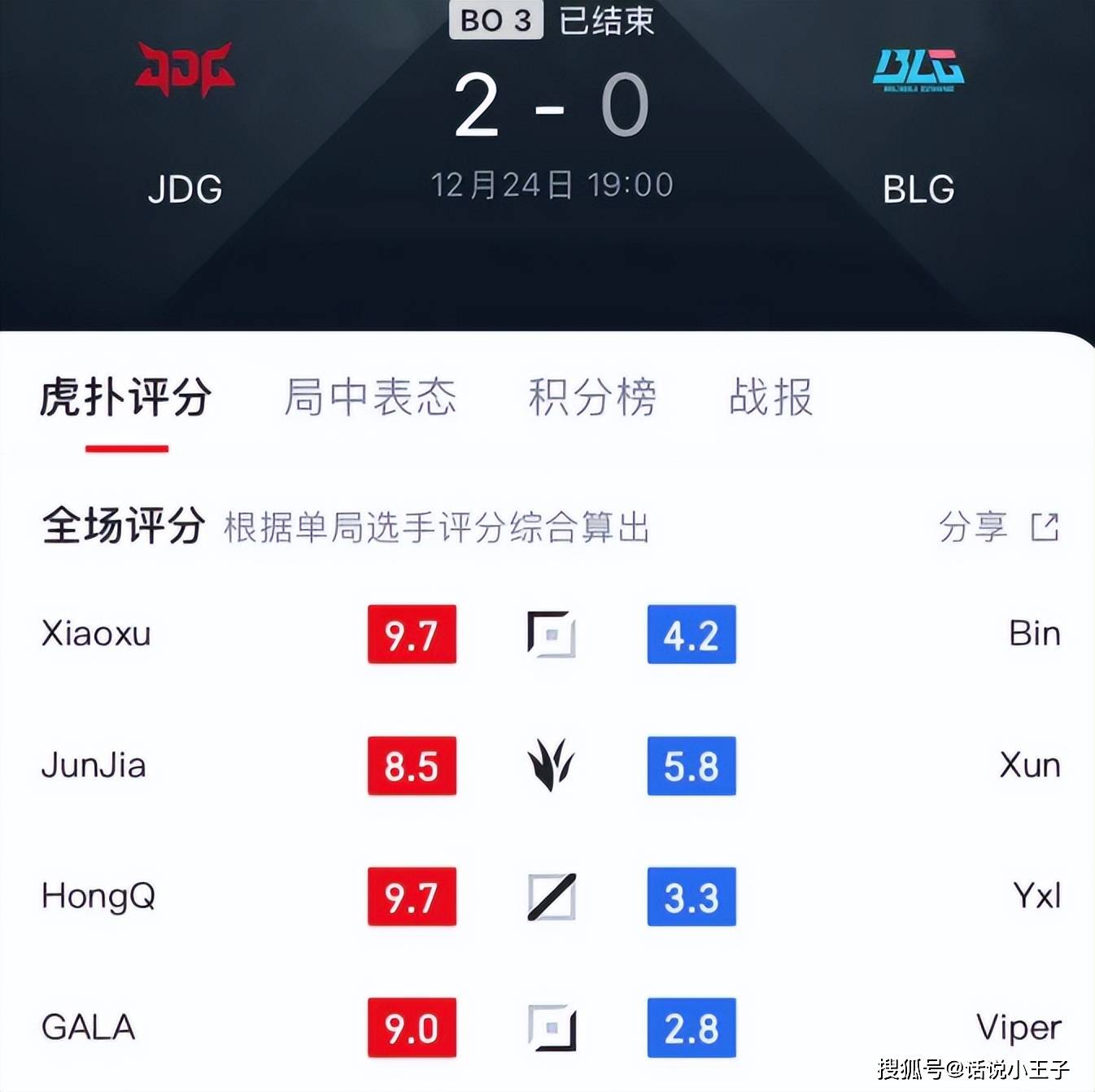Tap the 虎扑评分 tab
1095x1092 pixels.
point(126,397)
